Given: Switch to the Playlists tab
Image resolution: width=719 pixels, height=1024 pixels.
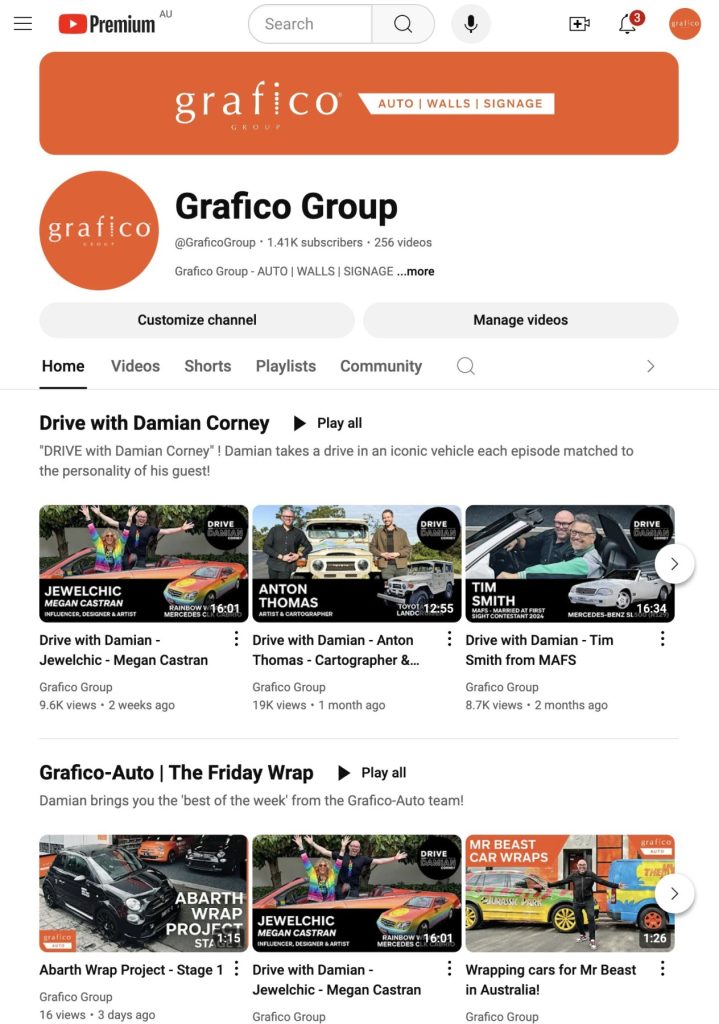Looking at the screenshot, I should coord(285,366).
